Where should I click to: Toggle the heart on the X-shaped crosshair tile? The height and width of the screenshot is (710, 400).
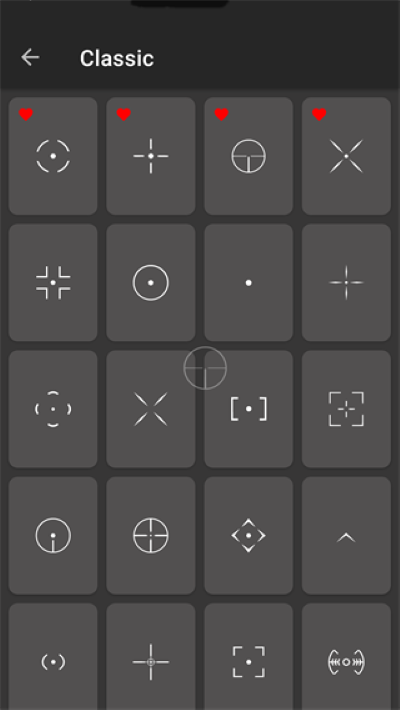click(319, 115)
